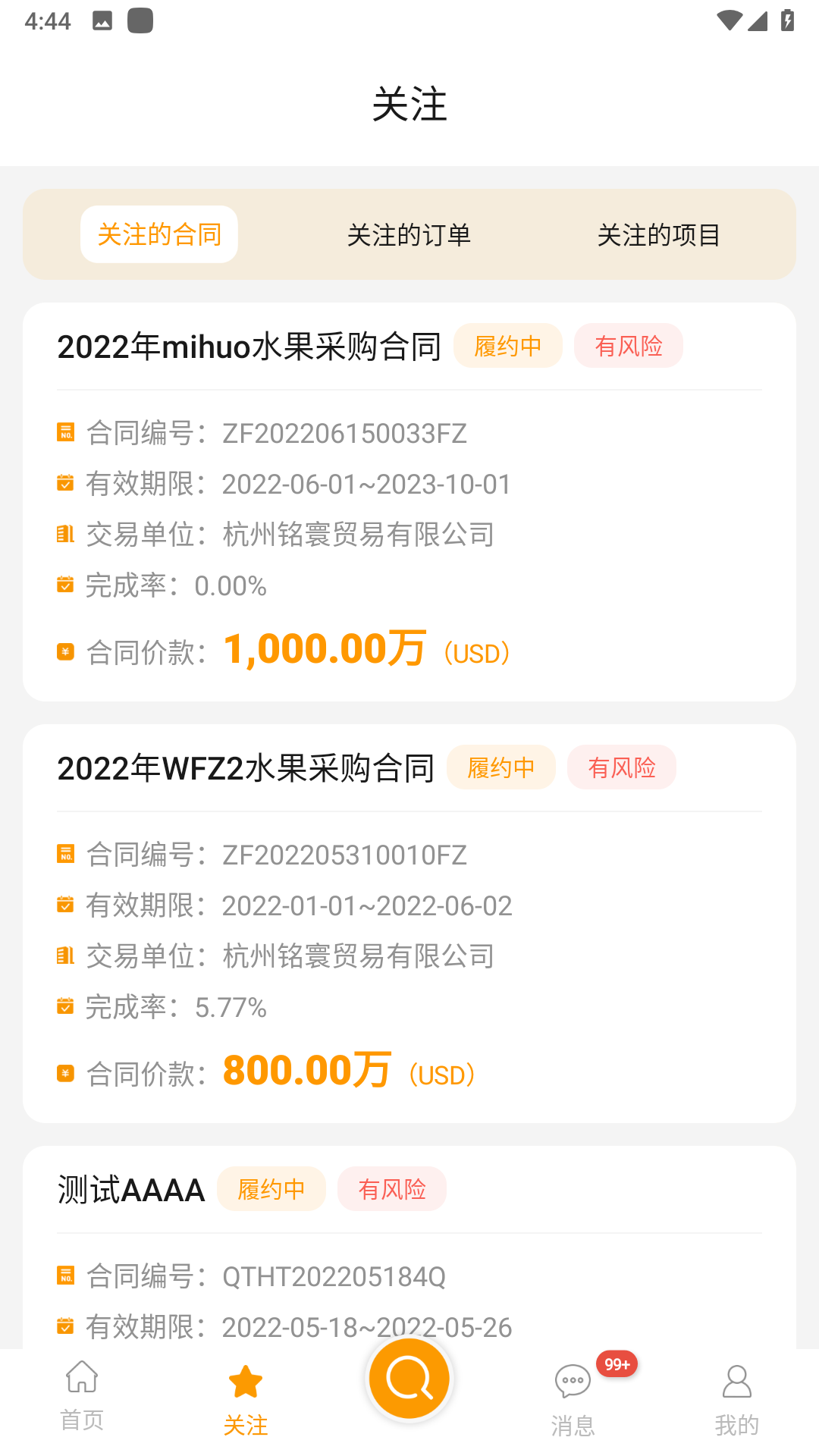Switch to the 关注的订单 tab
Screen dimensions: 819x1456
[x=409, y=235]
